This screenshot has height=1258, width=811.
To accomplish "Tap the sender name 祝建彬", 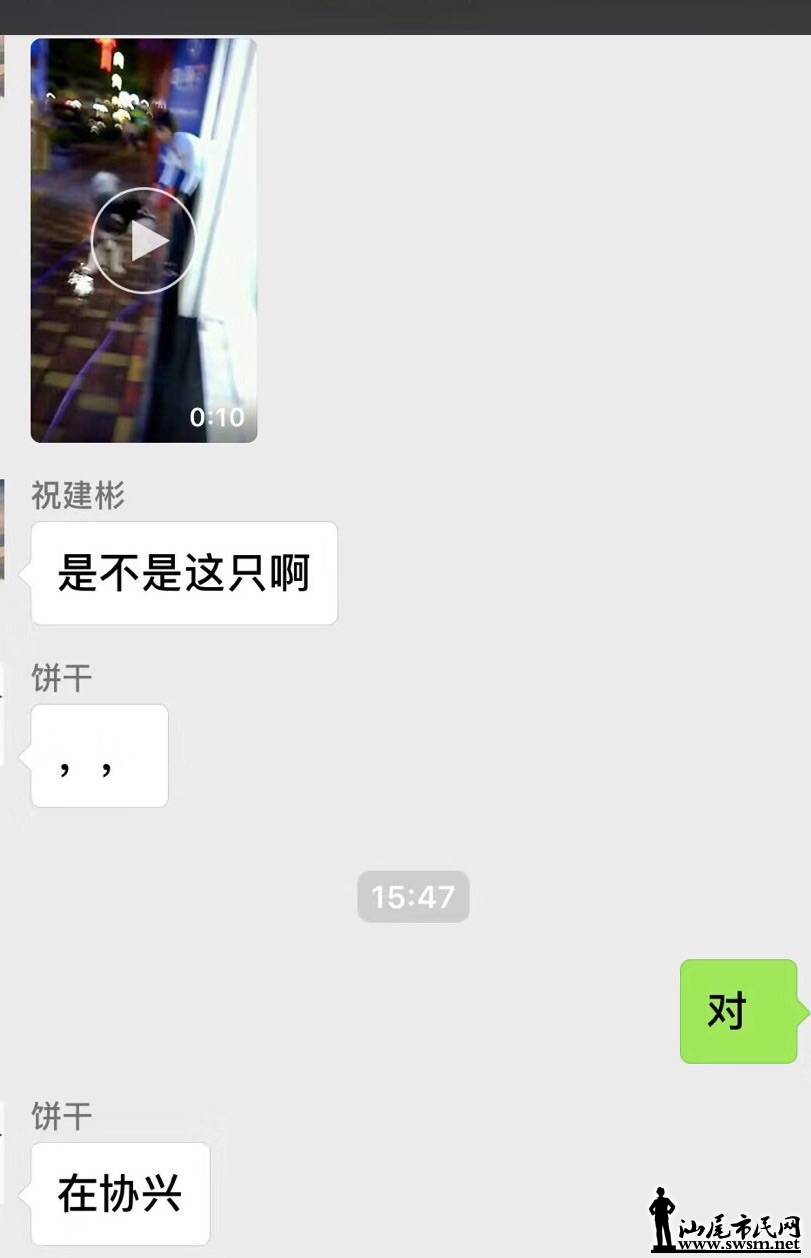I will point(76,497).
